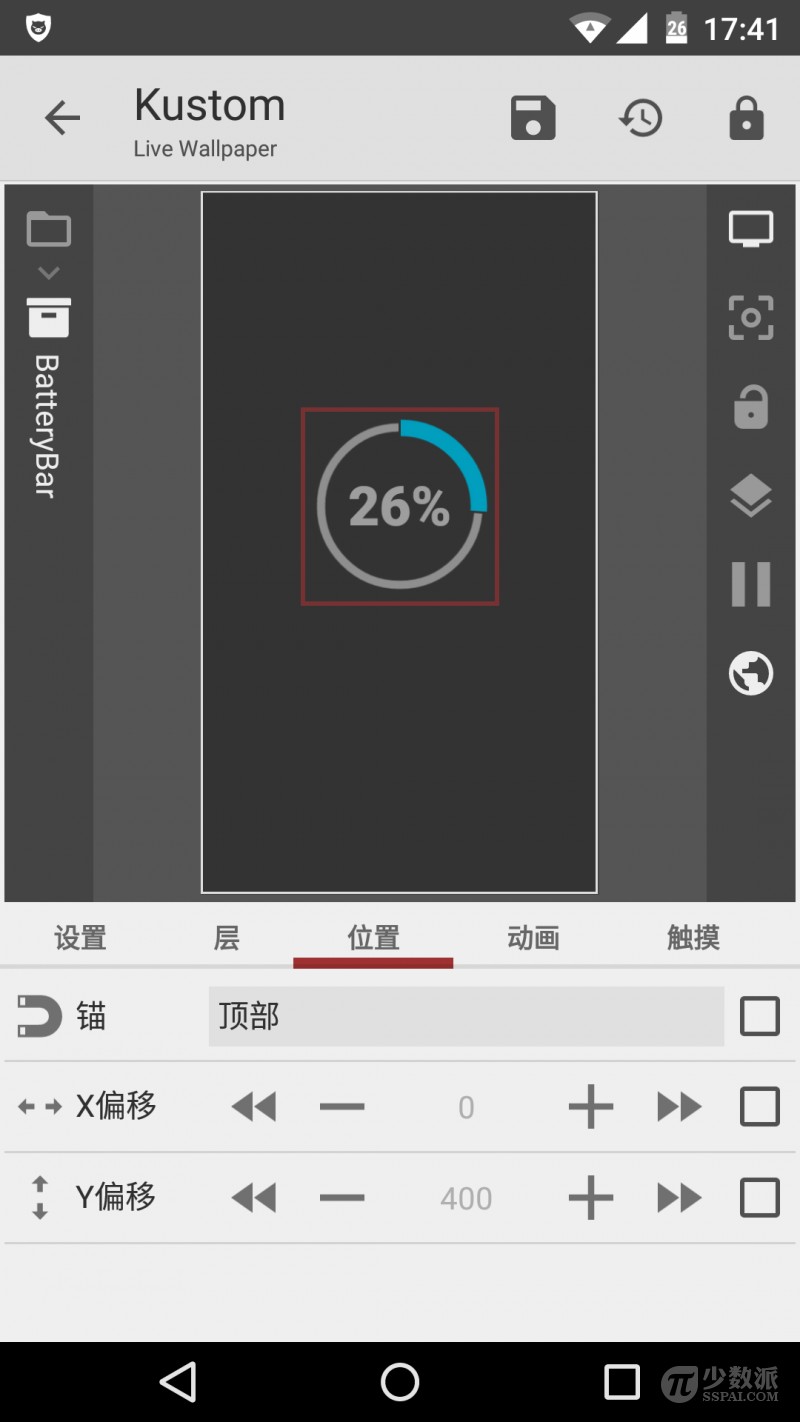Open the root folder icon
This screenshot has height=1422, width=800.
tap(48, 230)
